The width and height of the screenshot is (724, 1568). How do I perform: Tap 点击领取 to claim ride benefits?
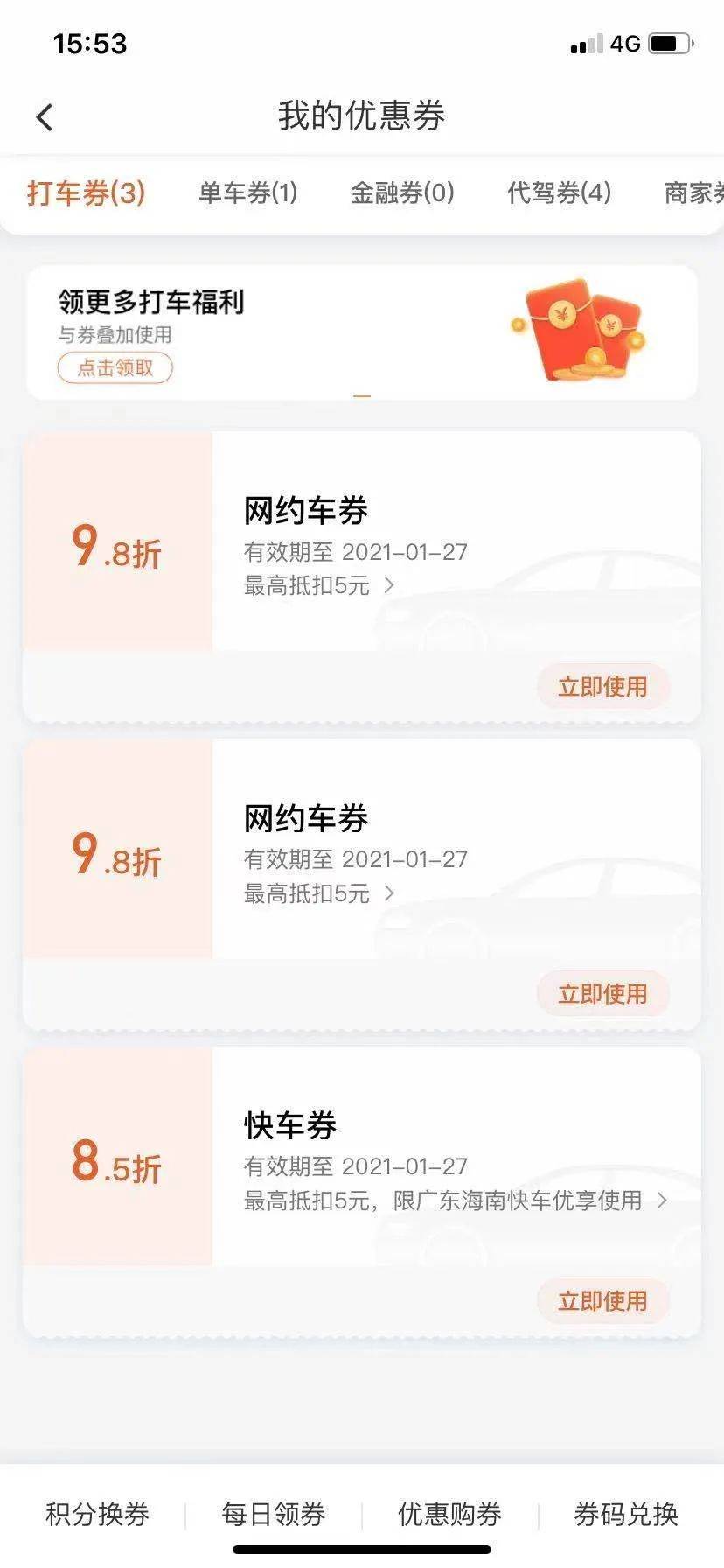(115, 368)
